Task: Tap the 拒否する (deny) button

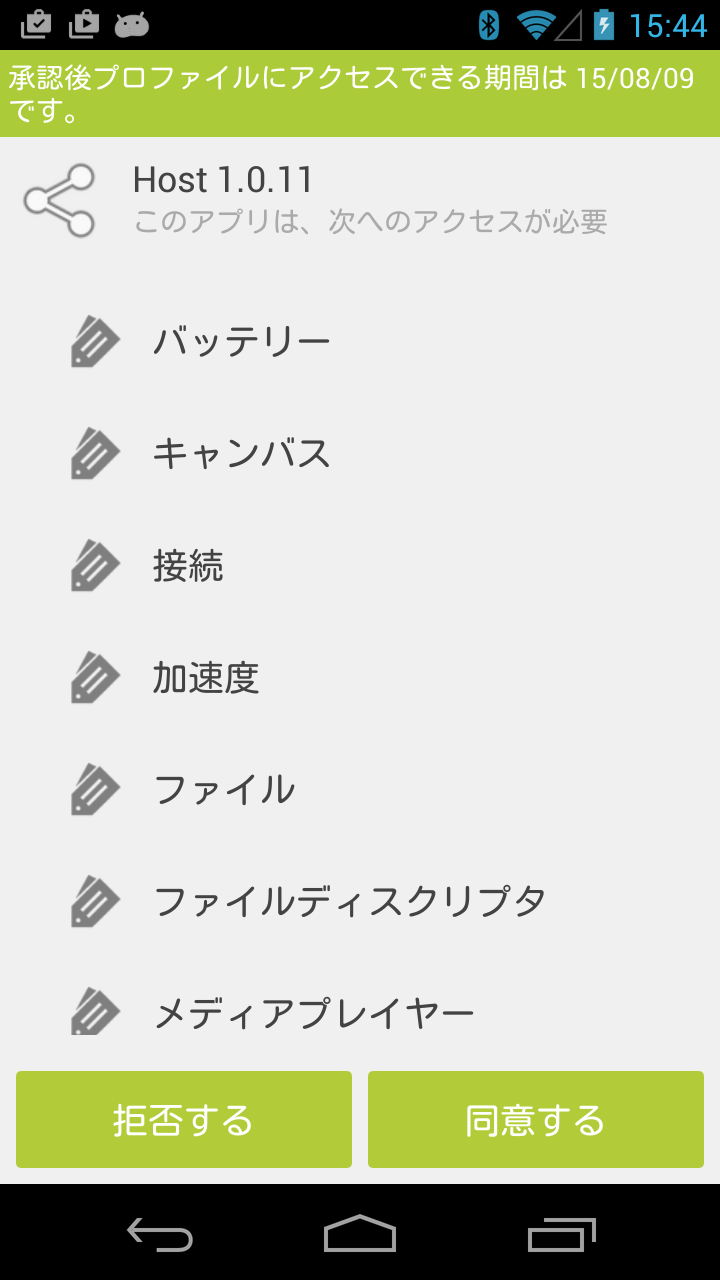Action: click(184, 1120)
